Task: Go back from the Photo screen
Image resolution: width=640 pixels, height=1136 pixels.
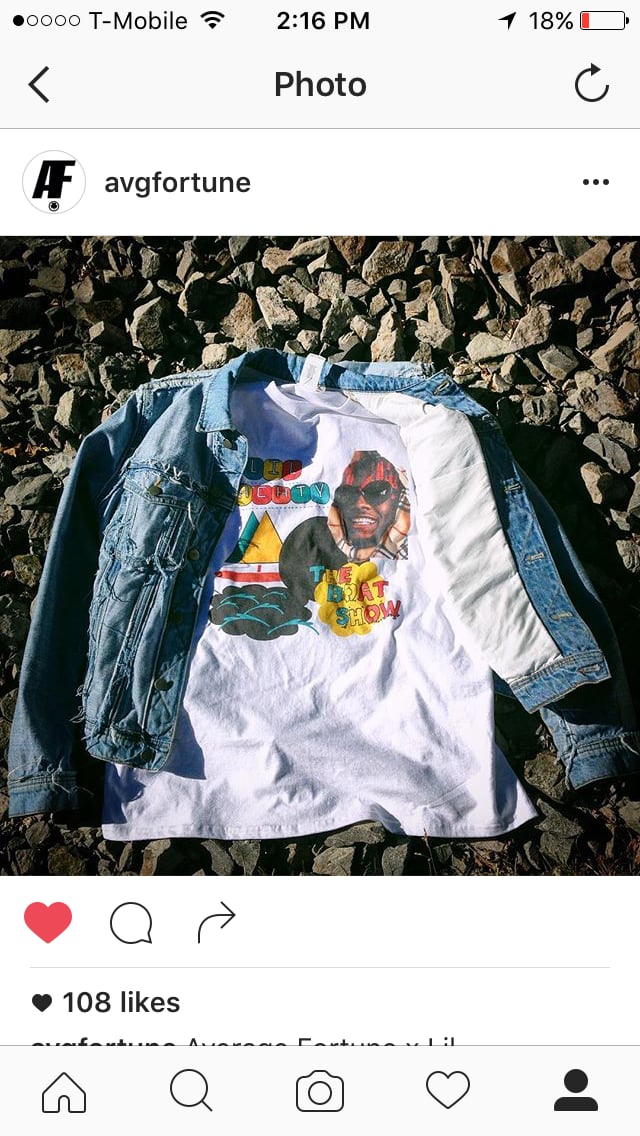Action: point(39,85)
